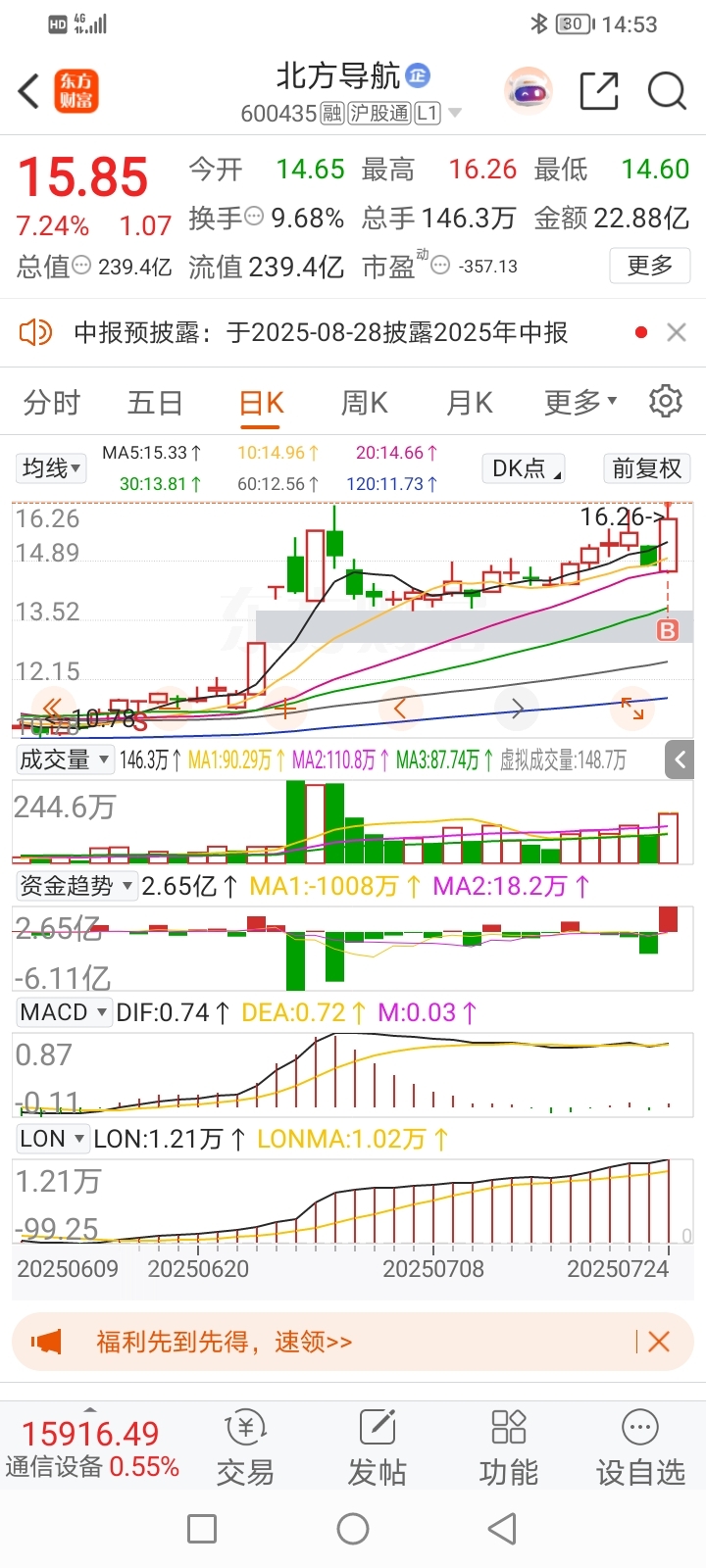Open the search magnifier icon

click(x=667, y=91)
